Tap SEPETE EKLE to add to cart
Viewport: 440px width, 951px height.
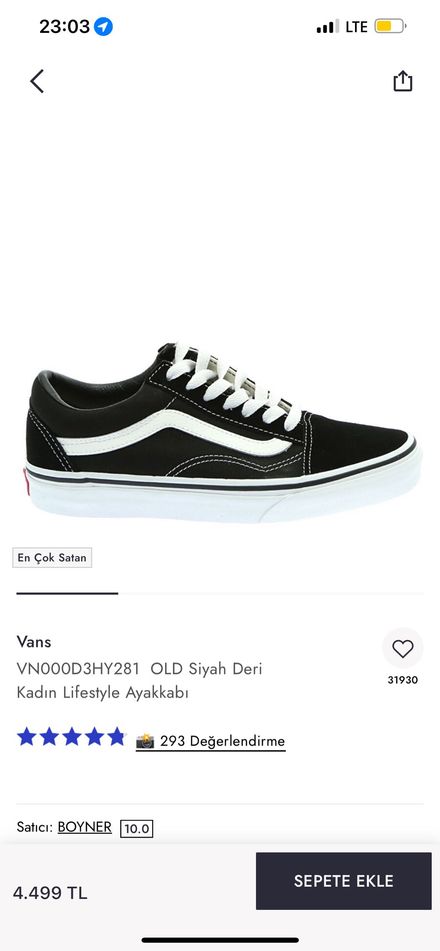pos(344,881)
